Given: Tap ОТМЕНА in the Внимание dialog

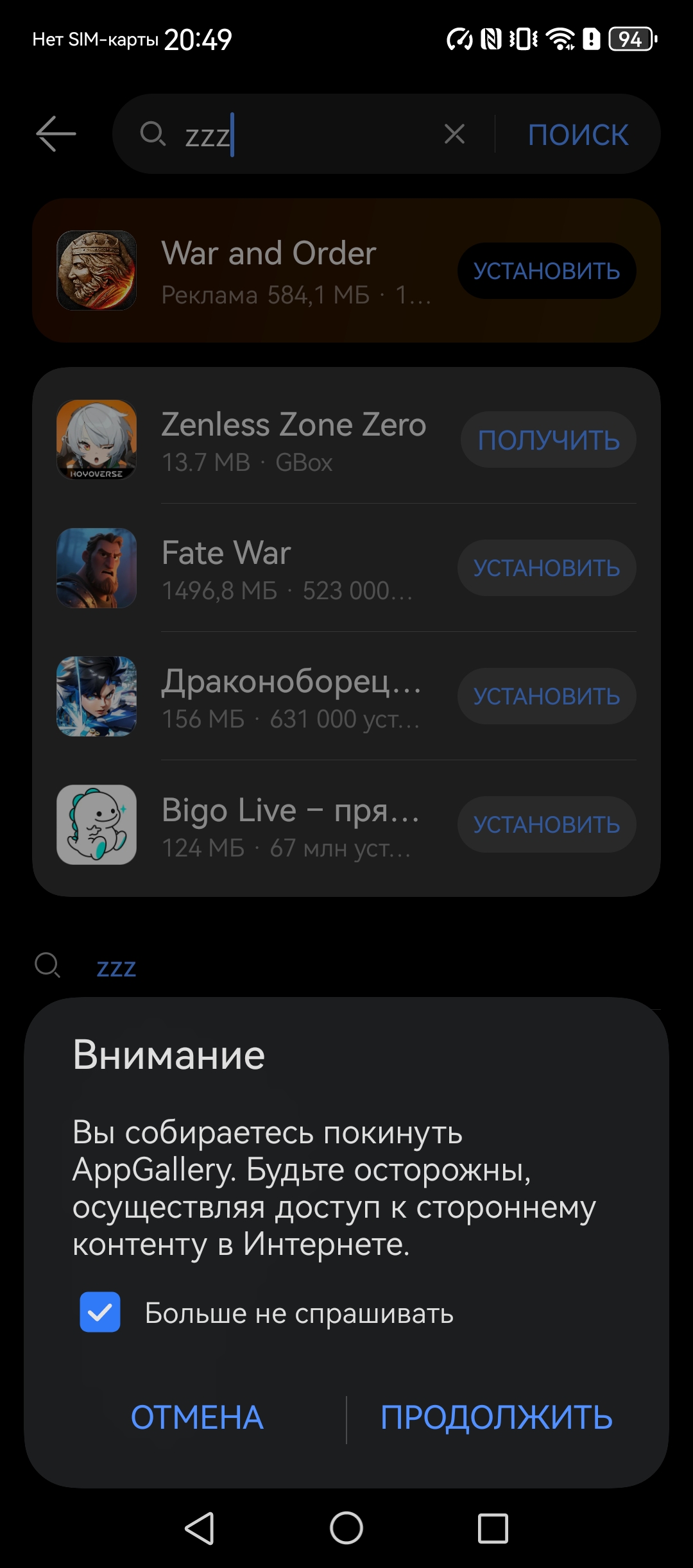Looking at the screenshot, I should tap(197, 1417).
